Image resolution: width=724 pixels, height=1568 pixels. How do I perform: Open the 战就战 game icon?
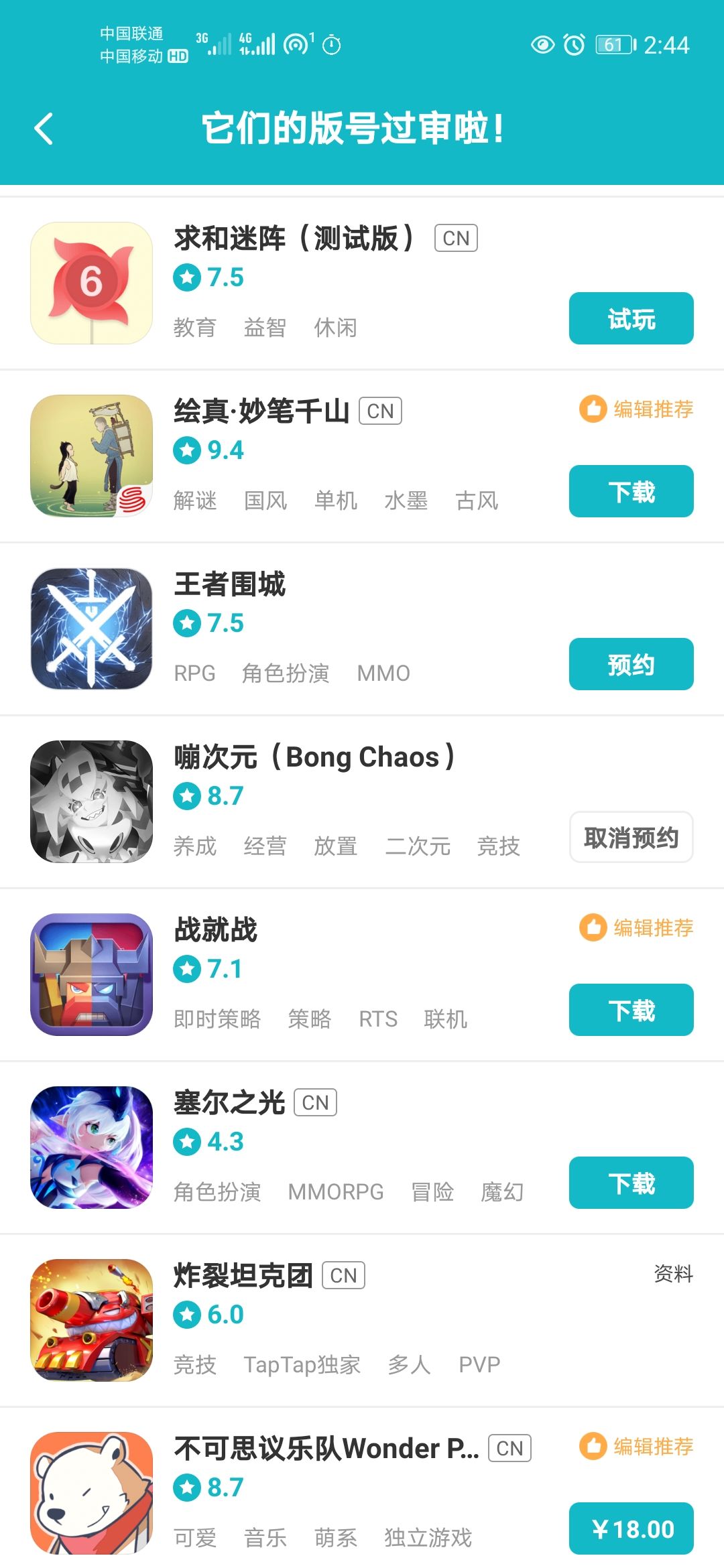coord(92,974)
